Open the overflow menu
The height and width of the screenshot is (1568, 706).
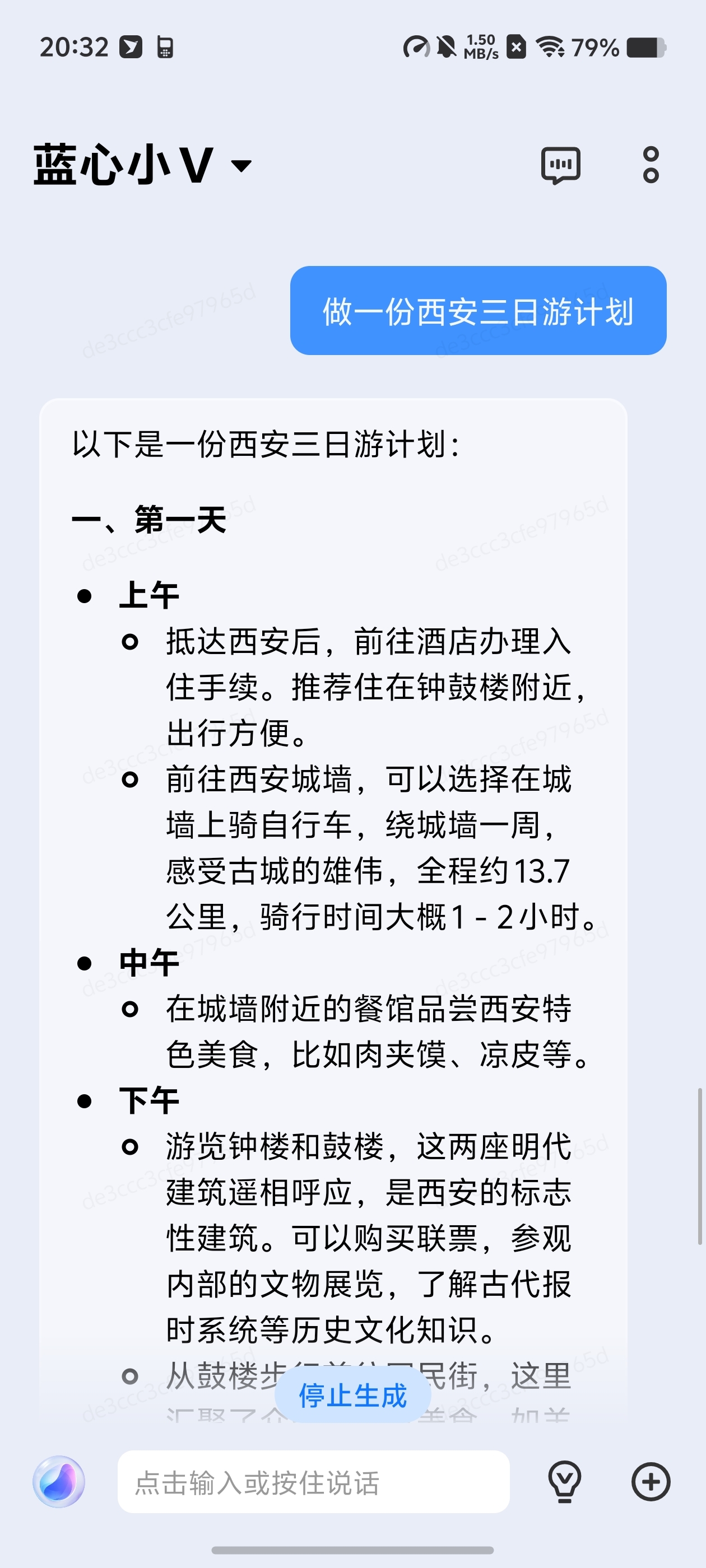(x=651, y=165)
